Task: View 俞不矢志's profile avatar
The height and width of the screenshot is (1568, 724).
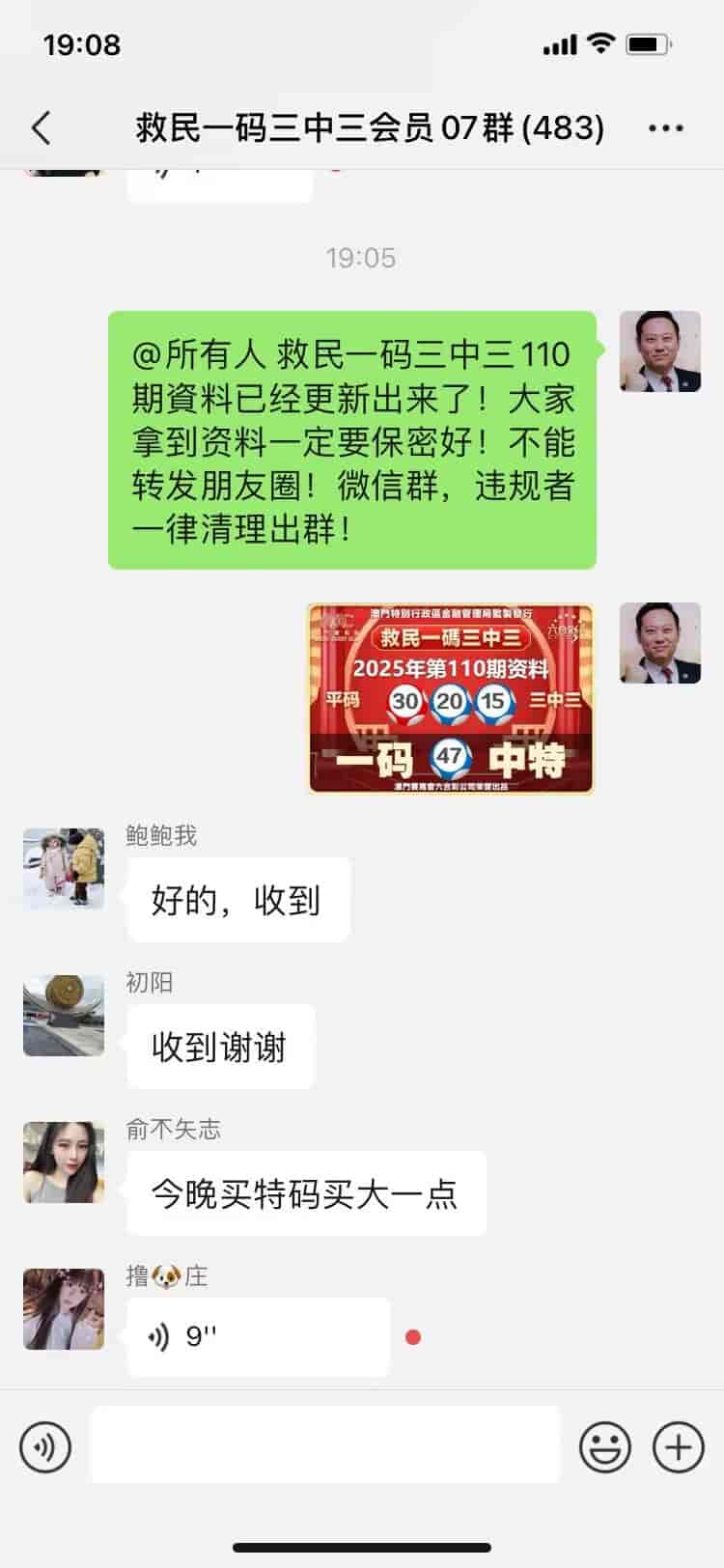Action: [64, 1162]
